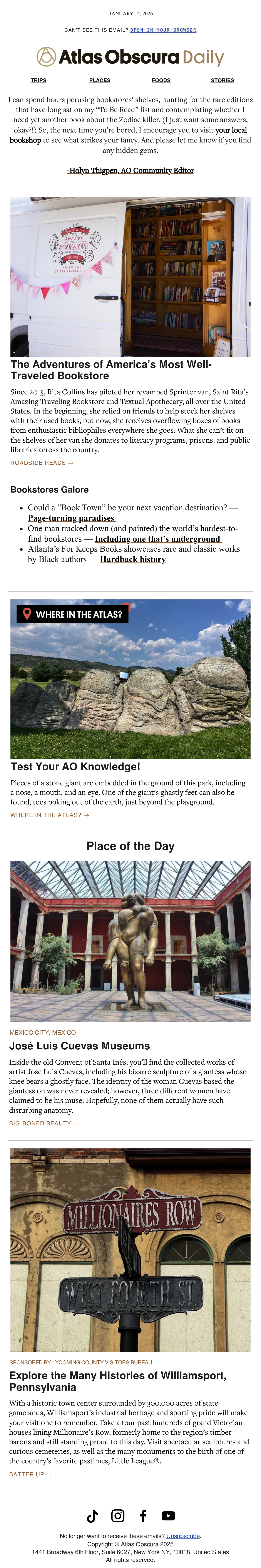The height and width of the screenshot is (1568, 261).
Task: Go to the Stories section
Action: coord(223,80)
